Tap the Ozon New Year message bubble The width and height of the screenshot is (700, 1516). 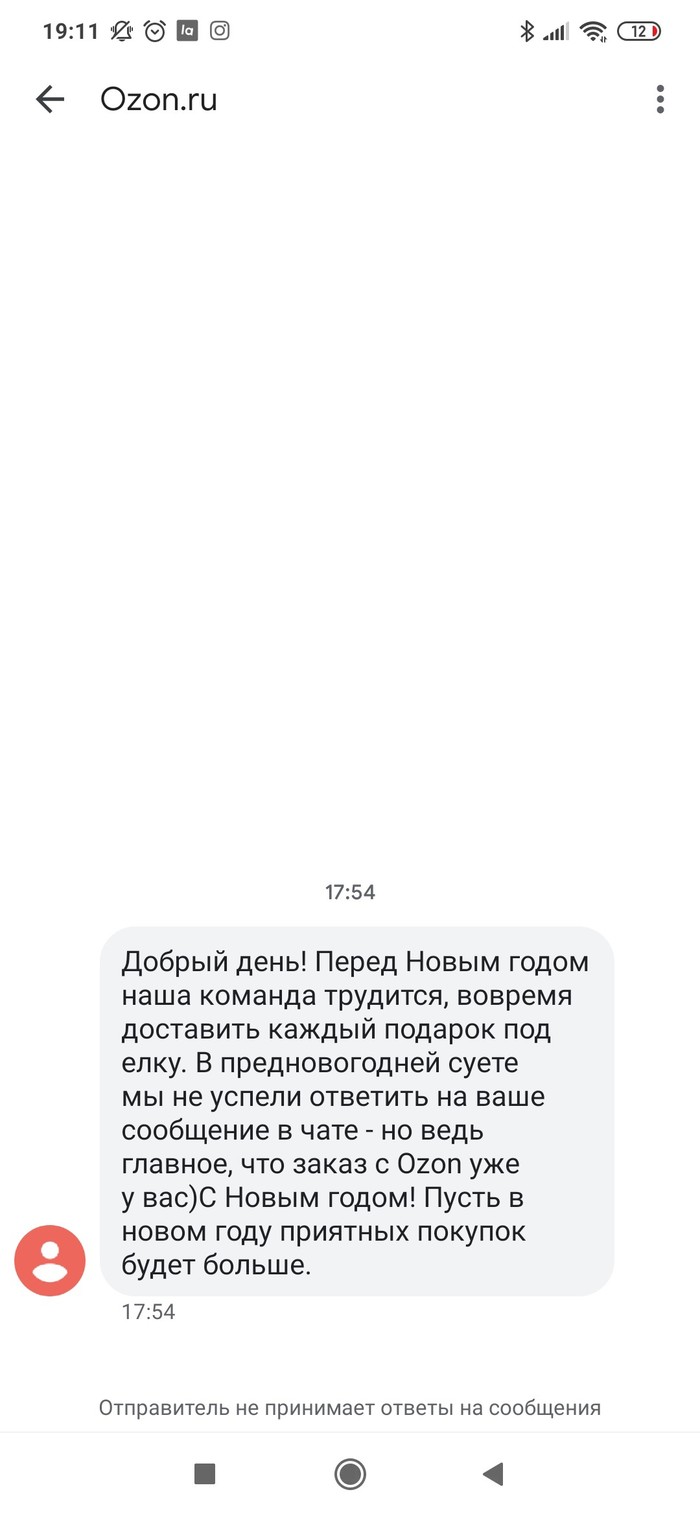tap(356, 1110)
